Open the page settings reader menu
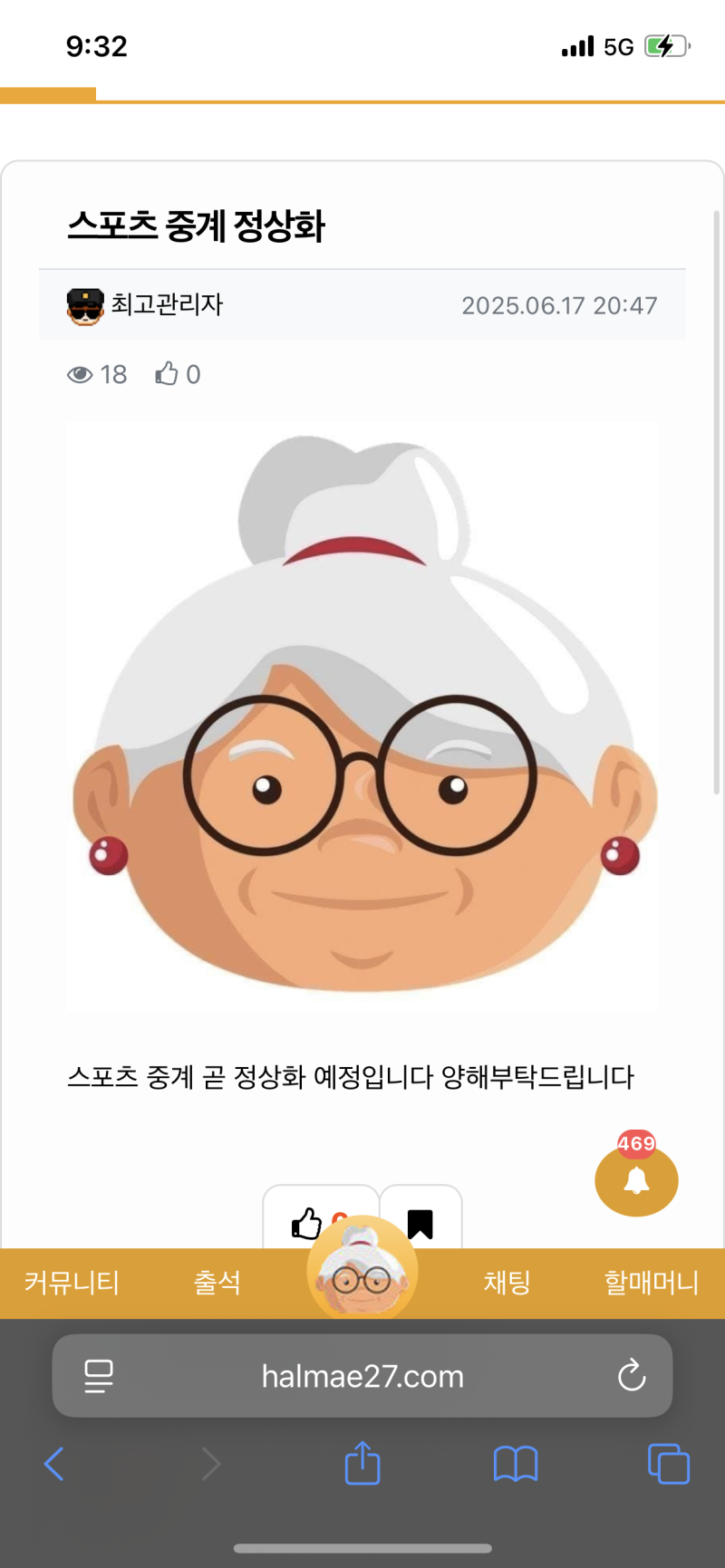Image resolution: width=725 pixels, height=1568 pixels. (x=98, y=1376)
